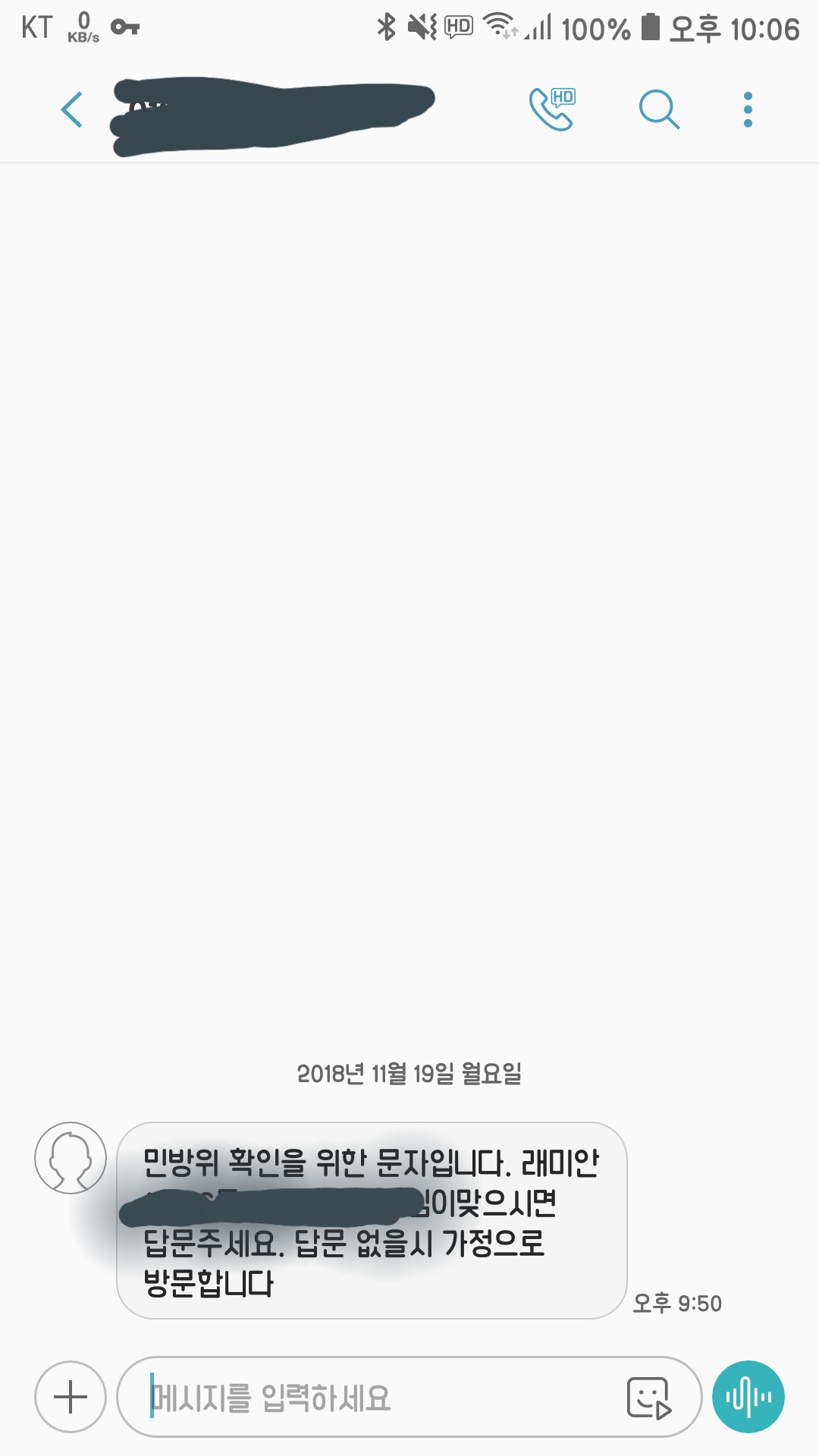Tap the plus button to attach a file
This screenshot has height=1456, width=819.
[71, 1397]
